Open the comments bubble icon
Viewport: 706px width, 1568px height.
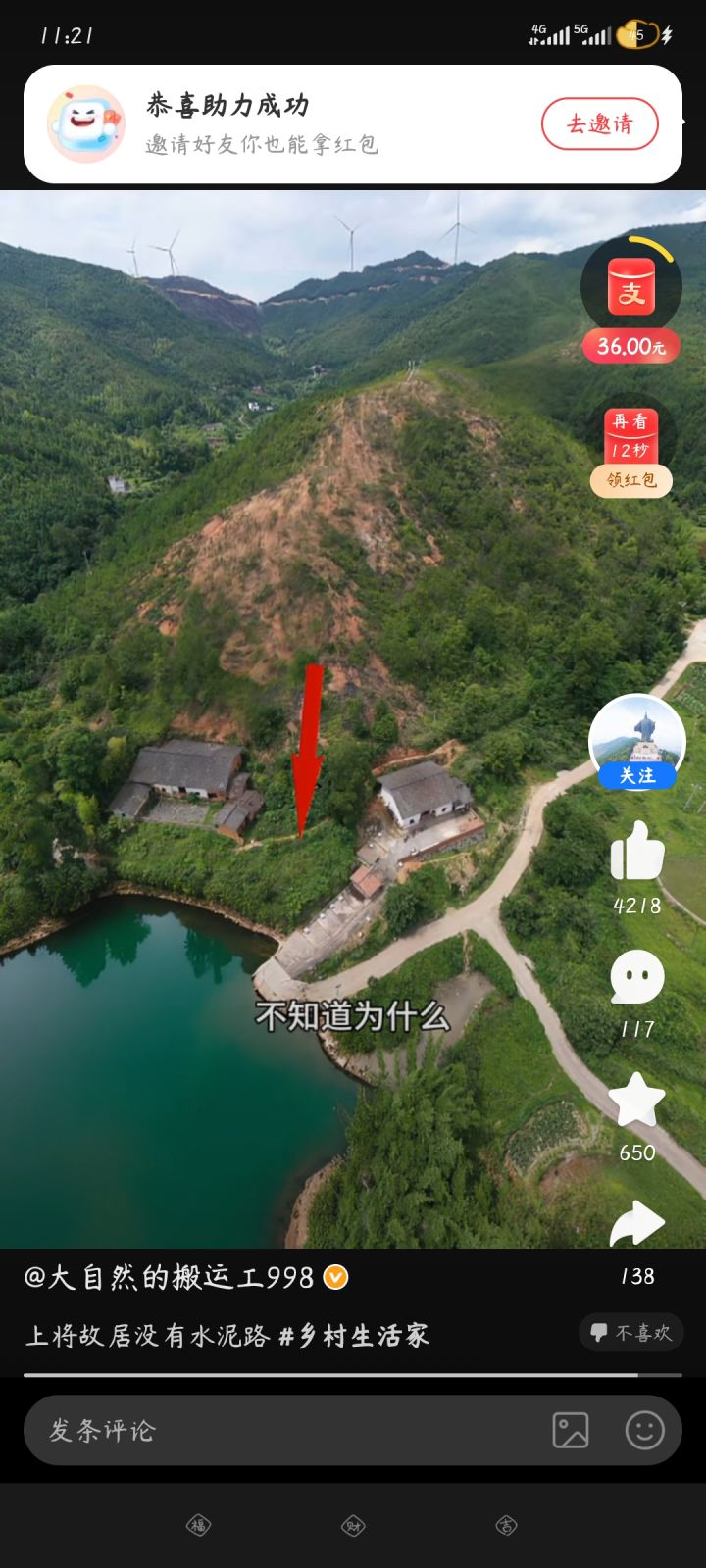click(x=636, y=977)
